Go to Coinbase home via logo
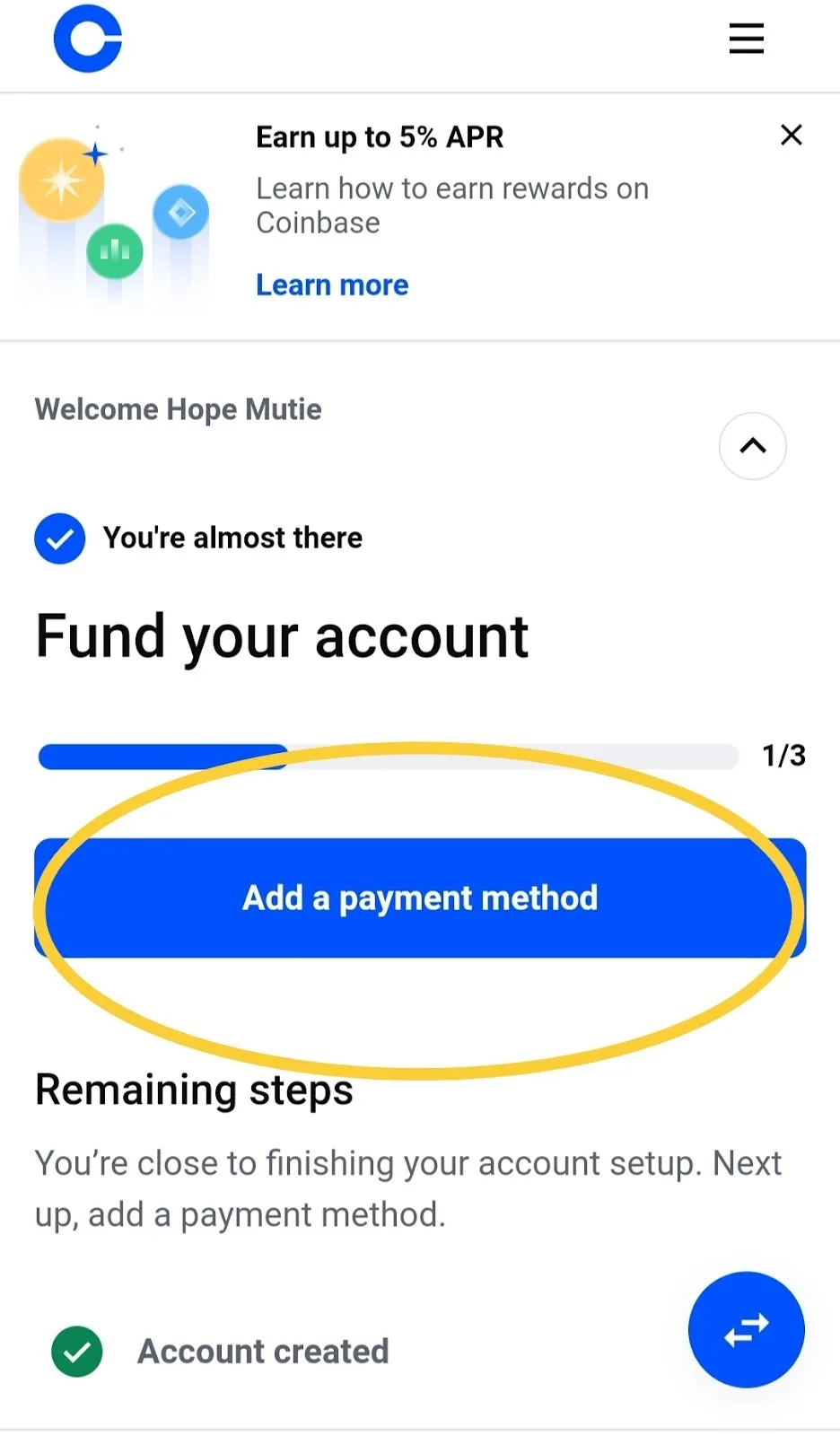Image resolution: width=840 pixels, height=1436 pixels. (88, 39)
